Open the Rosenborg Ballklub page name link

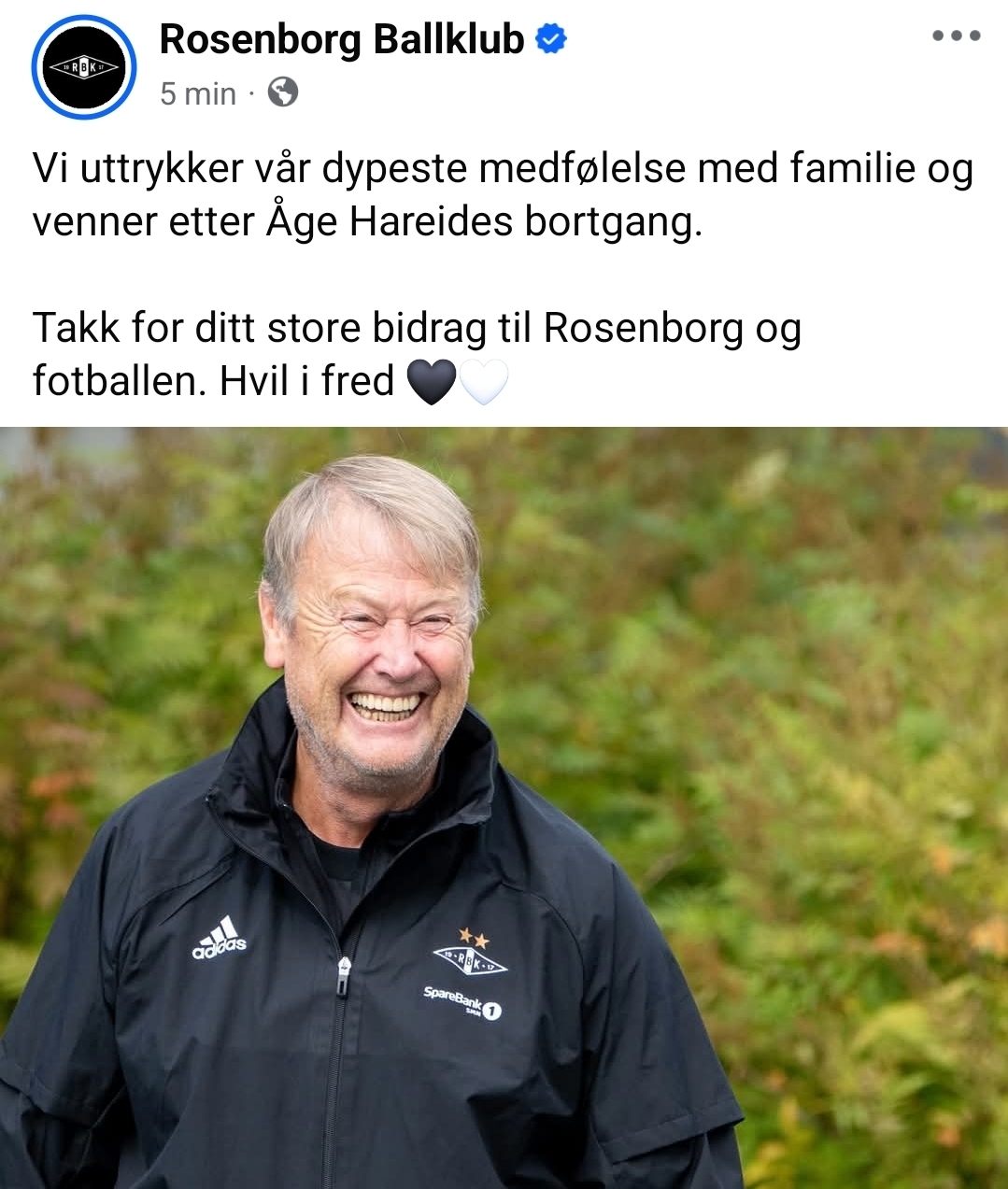tap(342, 39)
